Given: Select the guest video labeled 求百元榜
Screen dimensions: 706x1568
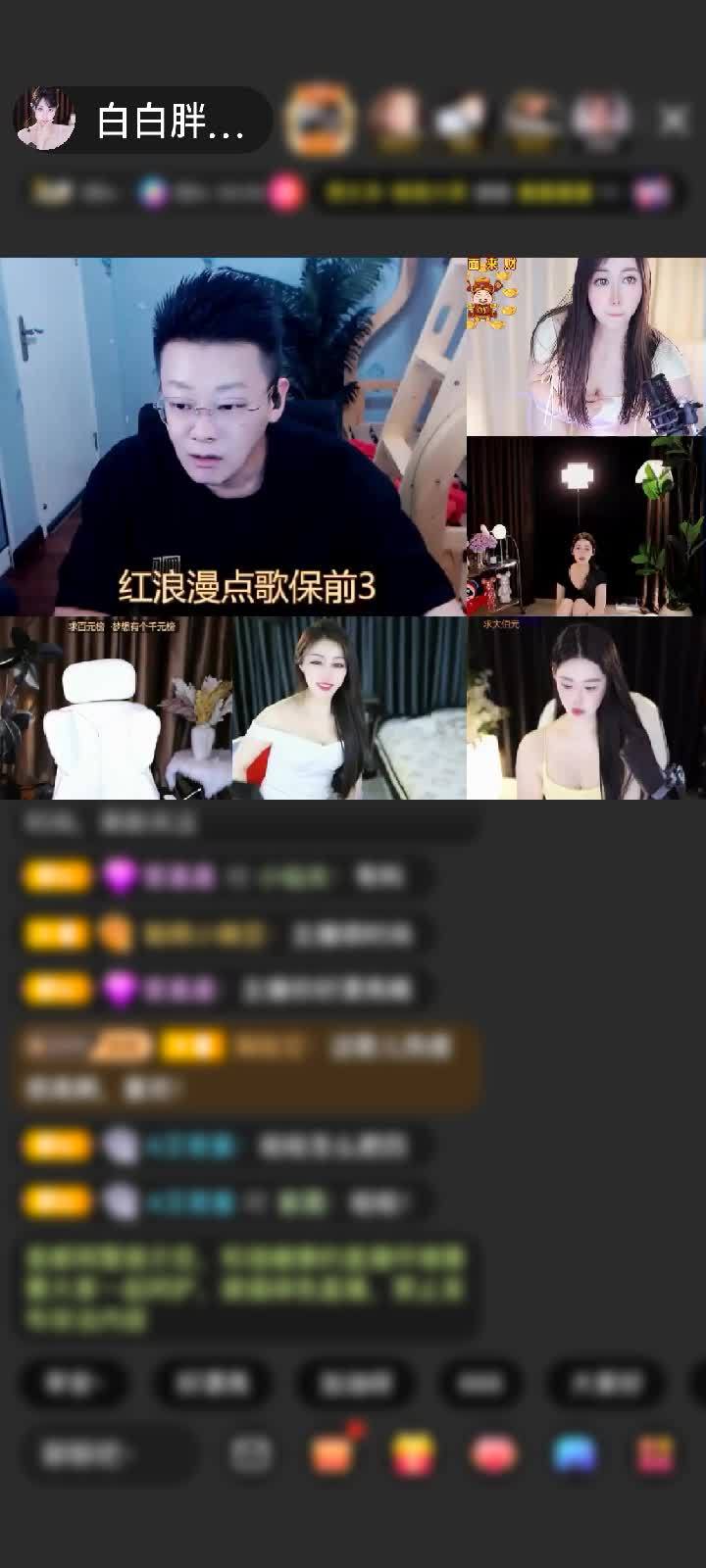Looking at the screenshot, I should click(118, 710).
